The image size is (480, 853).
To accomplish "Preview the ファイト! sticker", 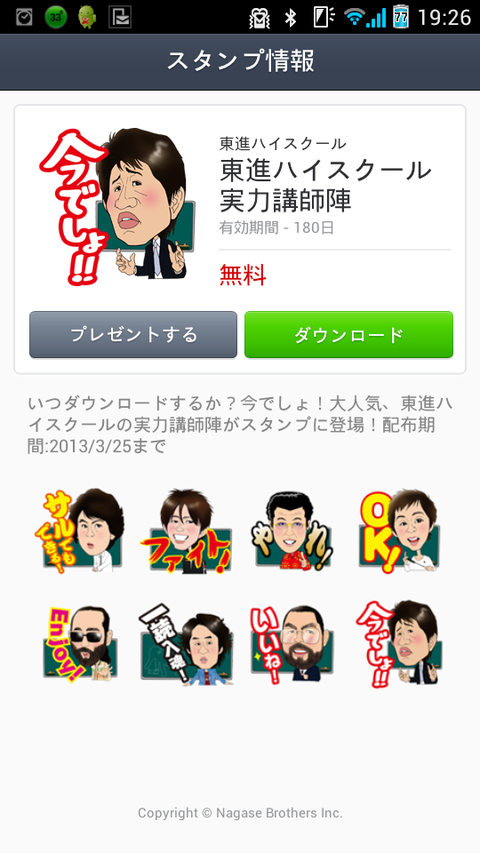I will 187,530.
